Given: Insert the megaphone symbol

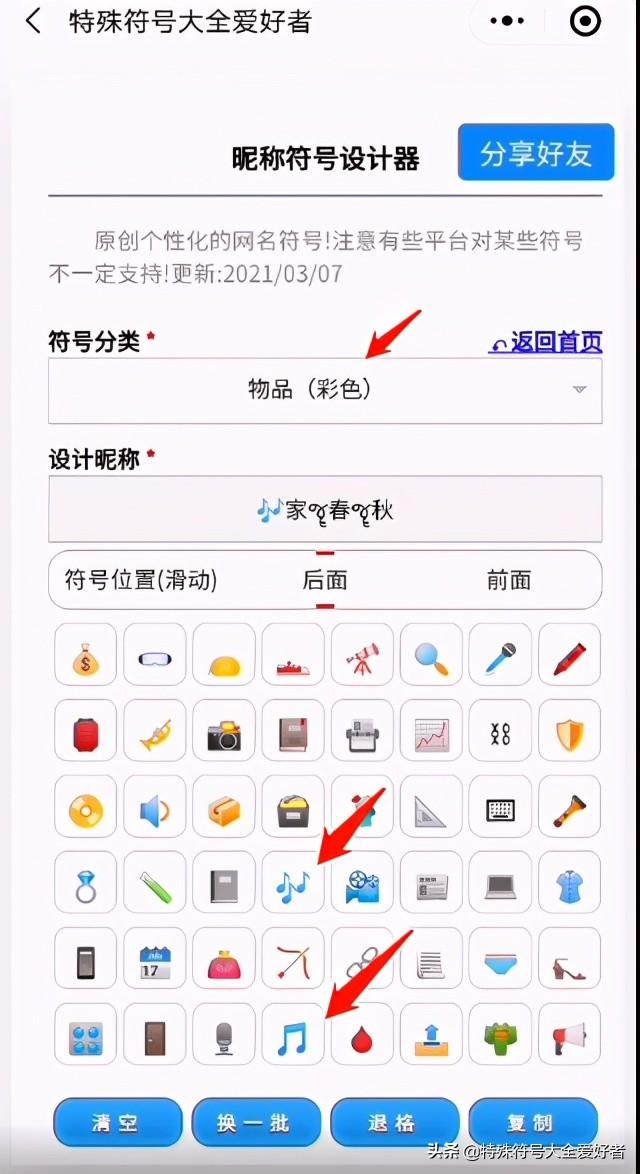Looking at the screenshot, I should [570, 1034].
